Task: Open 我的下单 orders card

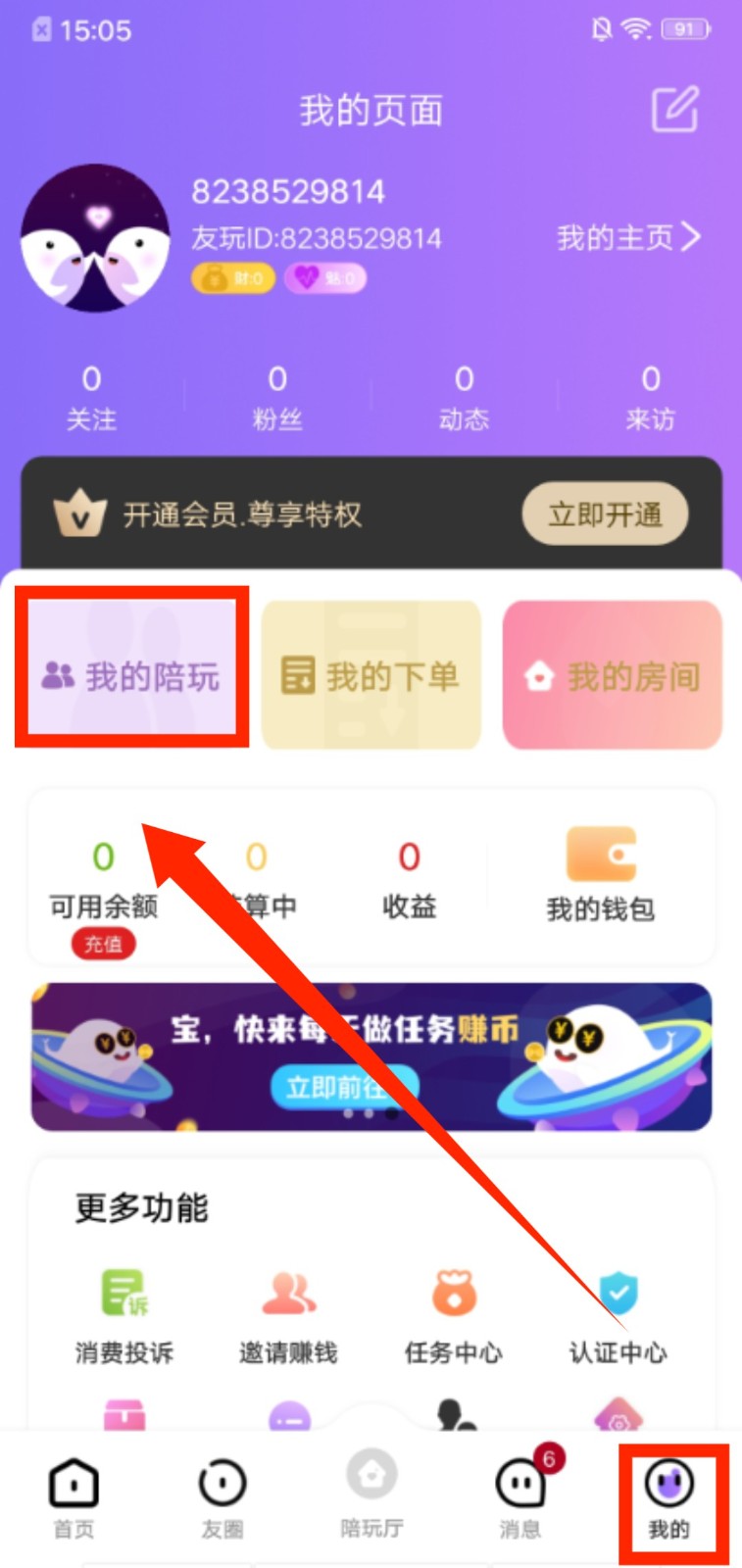Action: 371,676
